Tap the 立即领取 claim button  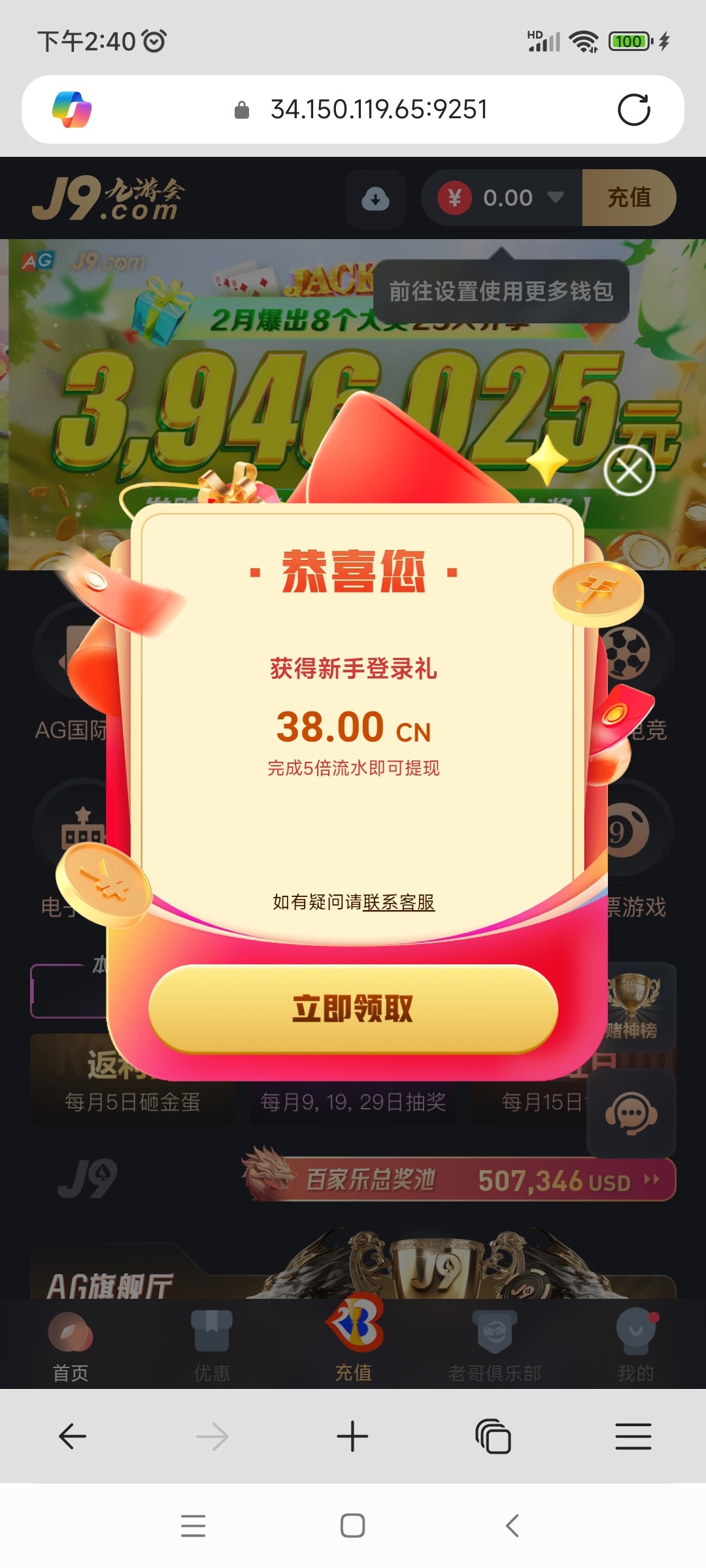coord(353,1008)
